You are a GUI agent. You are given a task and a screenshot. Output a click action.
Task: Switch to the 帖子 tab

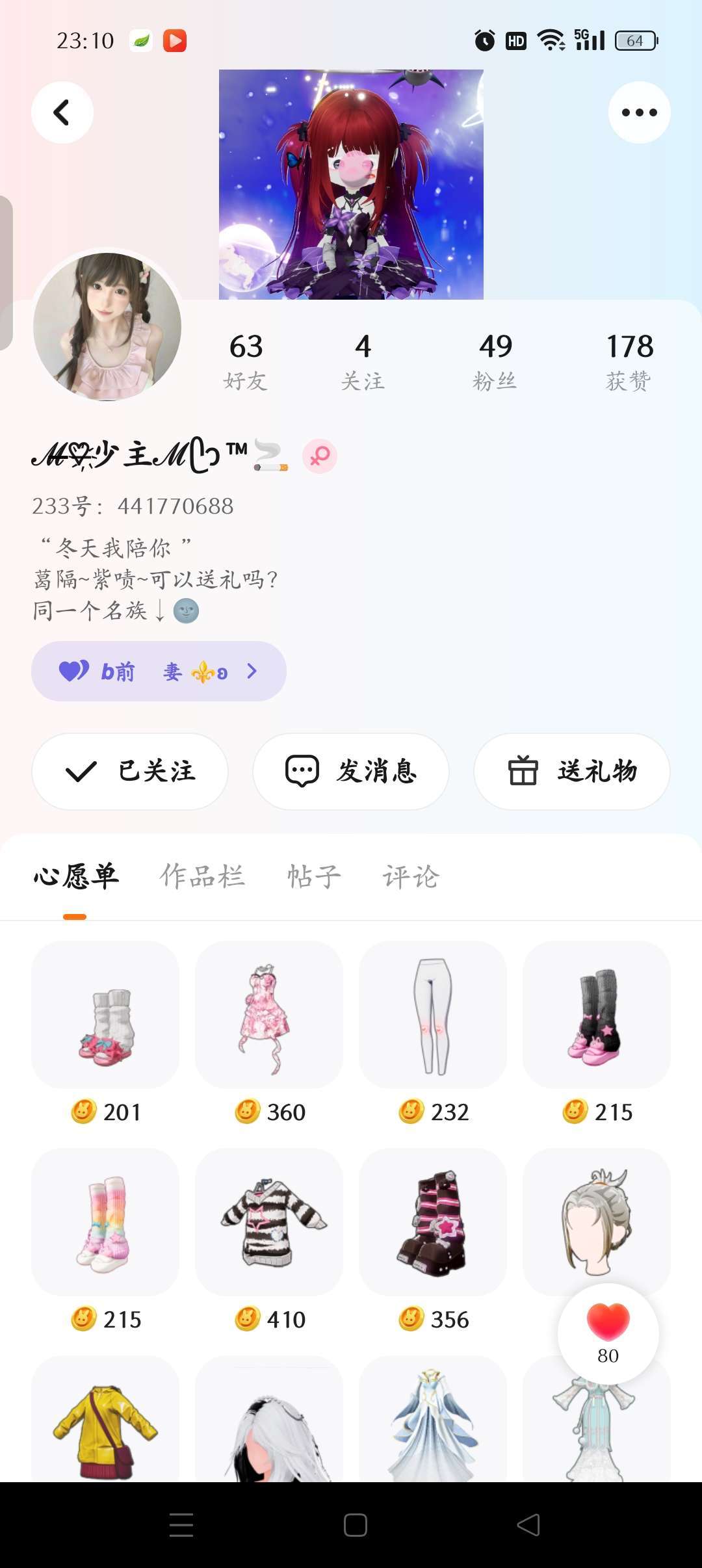click(314, 876)
